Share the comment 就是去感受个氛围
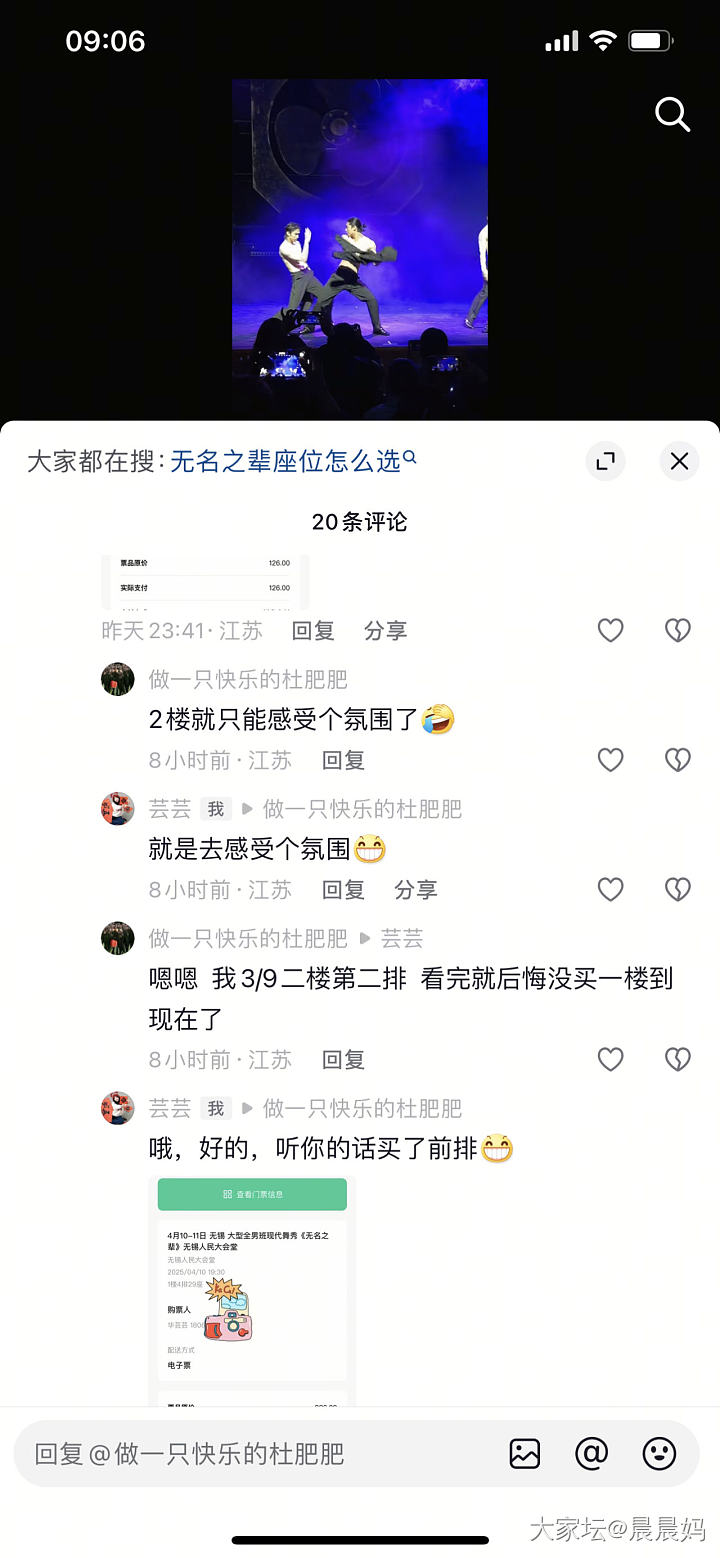Image resolution: width=720 pixels, height=1558 pixels. point(415,890)
